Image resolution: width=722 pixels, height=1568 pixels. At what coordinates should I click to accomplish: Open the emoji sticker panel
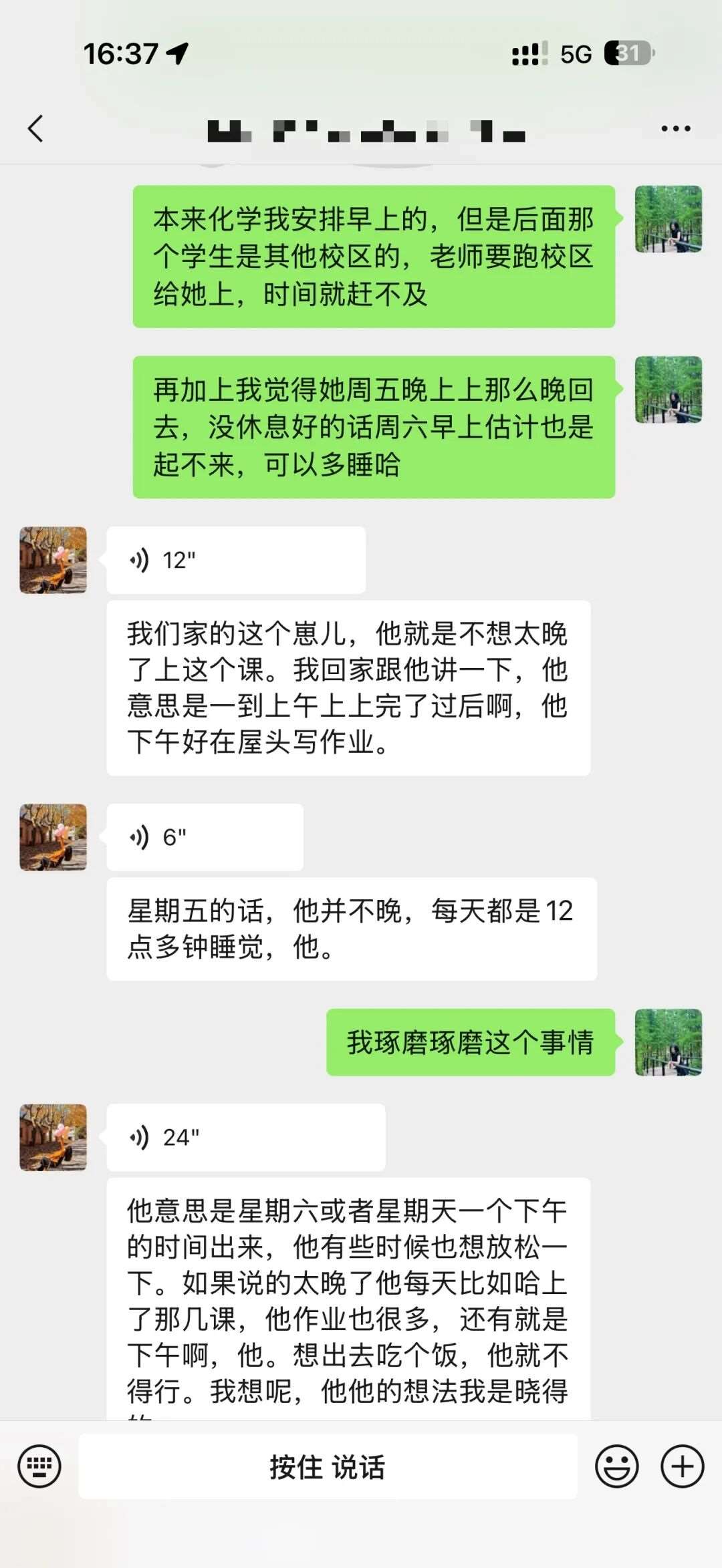[x=616, y=1467]
